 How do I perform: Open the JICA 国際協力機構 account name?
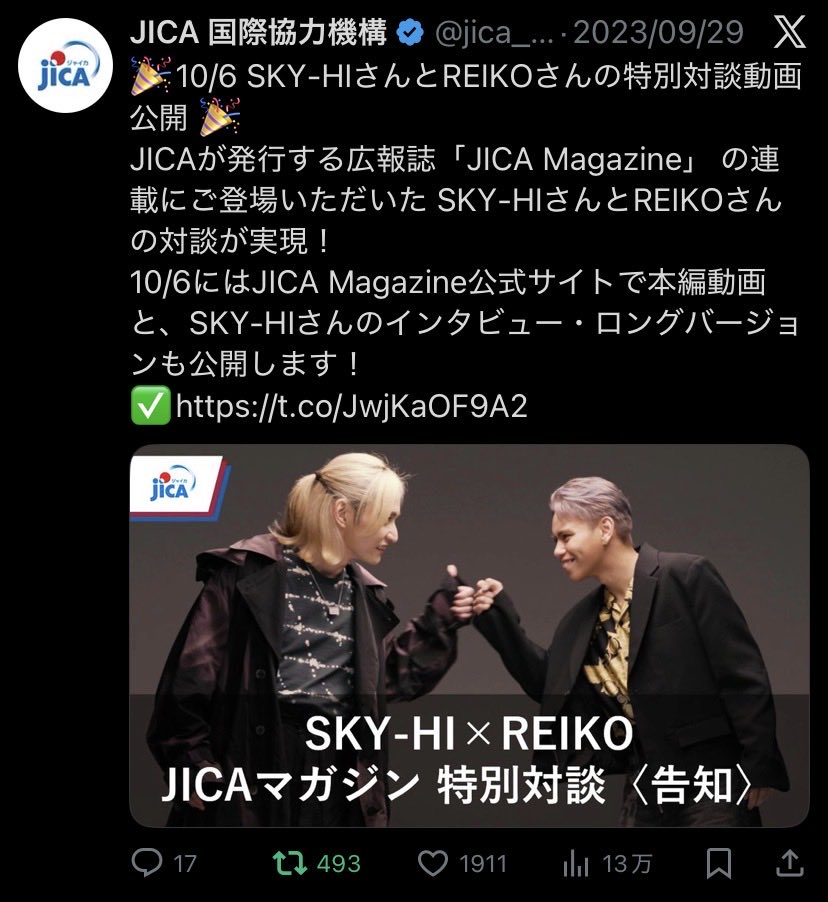[x=258, y=33]
